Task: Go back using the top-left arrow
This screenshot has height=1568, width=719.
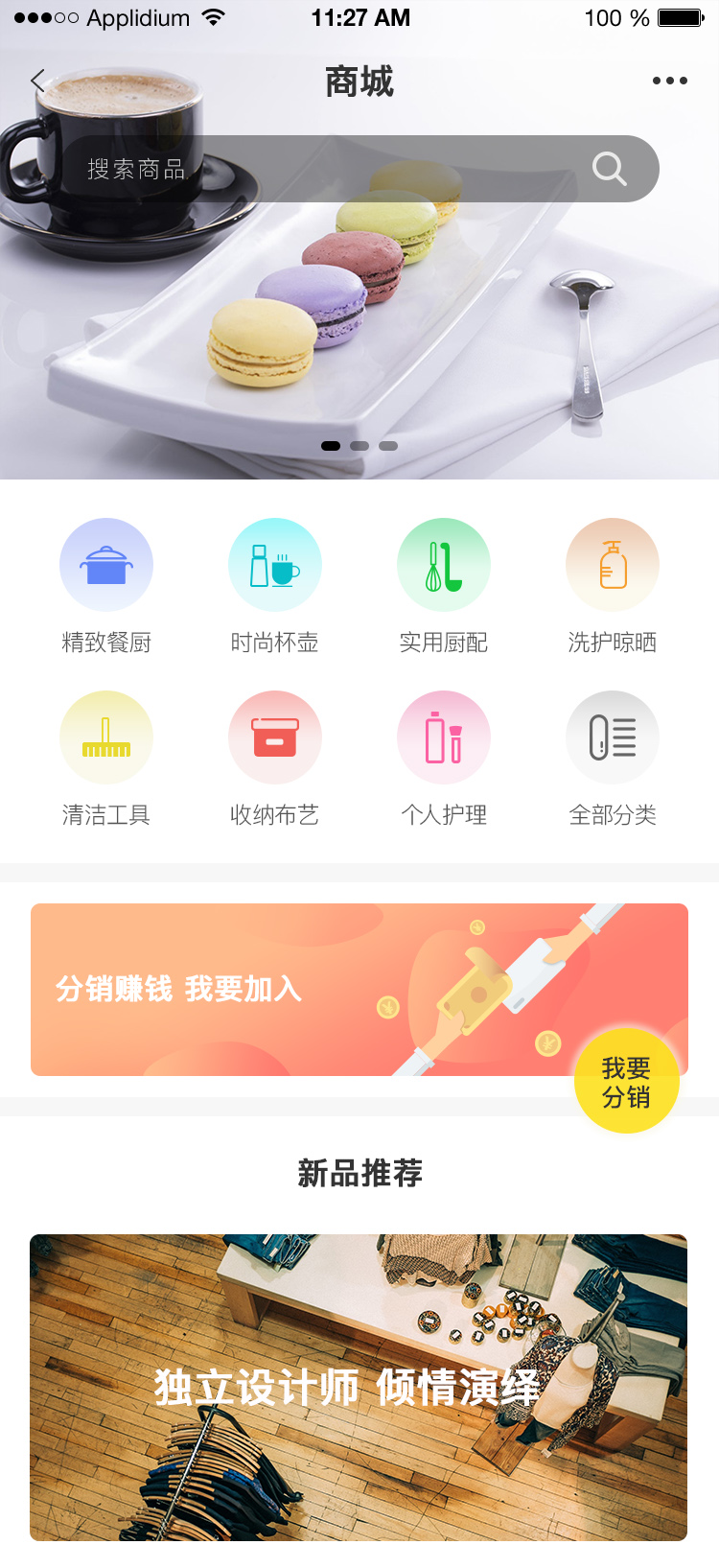Action: (x=38, y=82)
